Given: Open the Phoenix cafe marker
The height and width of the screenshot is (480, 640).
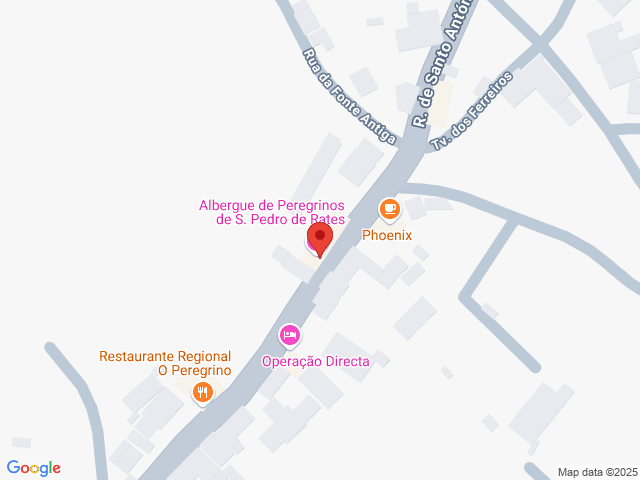Looking at the screenshot, I should [x=389, y=209].
